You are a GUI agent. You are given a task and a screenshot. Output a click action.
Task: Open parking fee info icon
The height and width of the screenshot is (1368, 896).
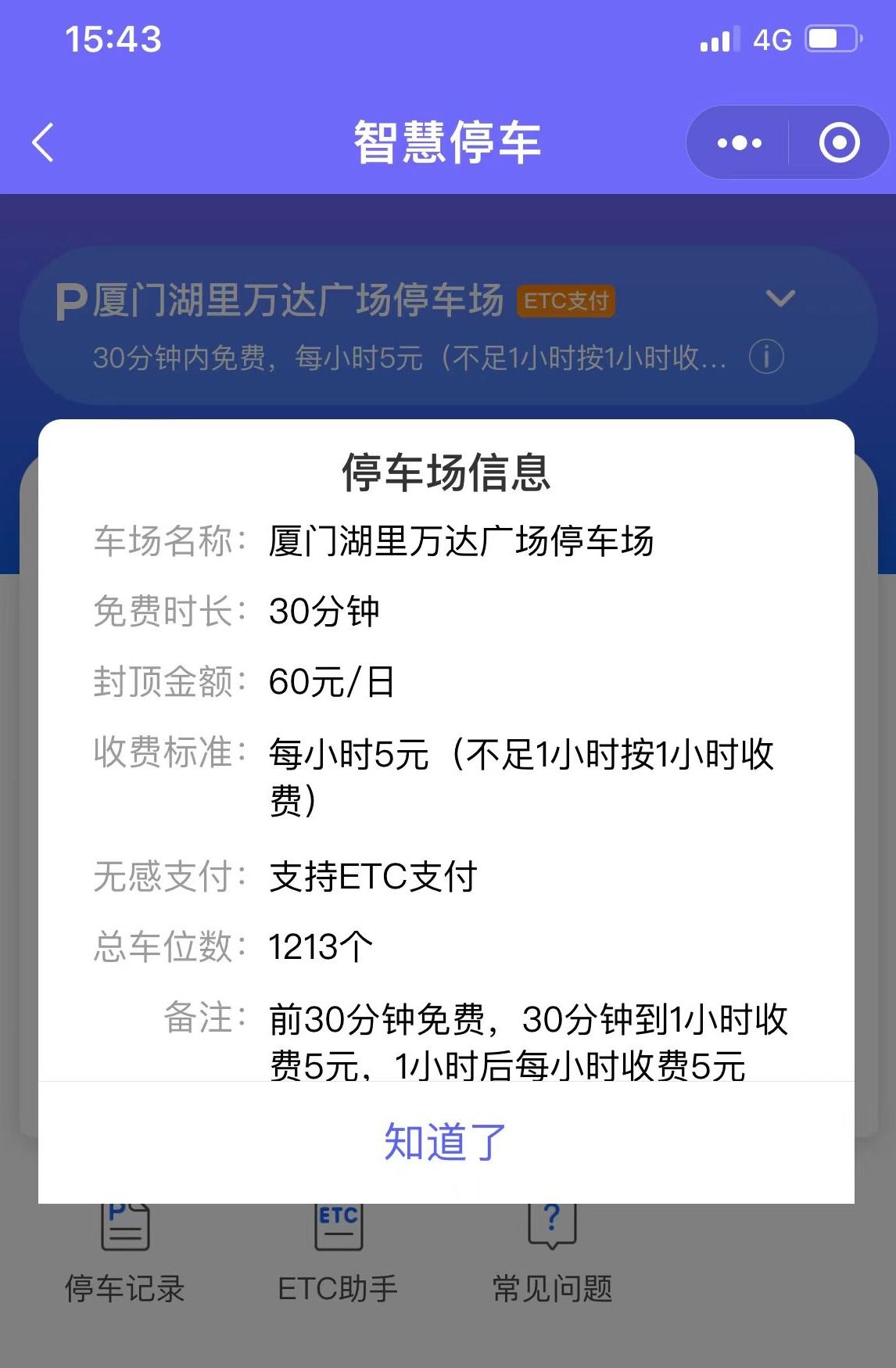coord(765,357)
